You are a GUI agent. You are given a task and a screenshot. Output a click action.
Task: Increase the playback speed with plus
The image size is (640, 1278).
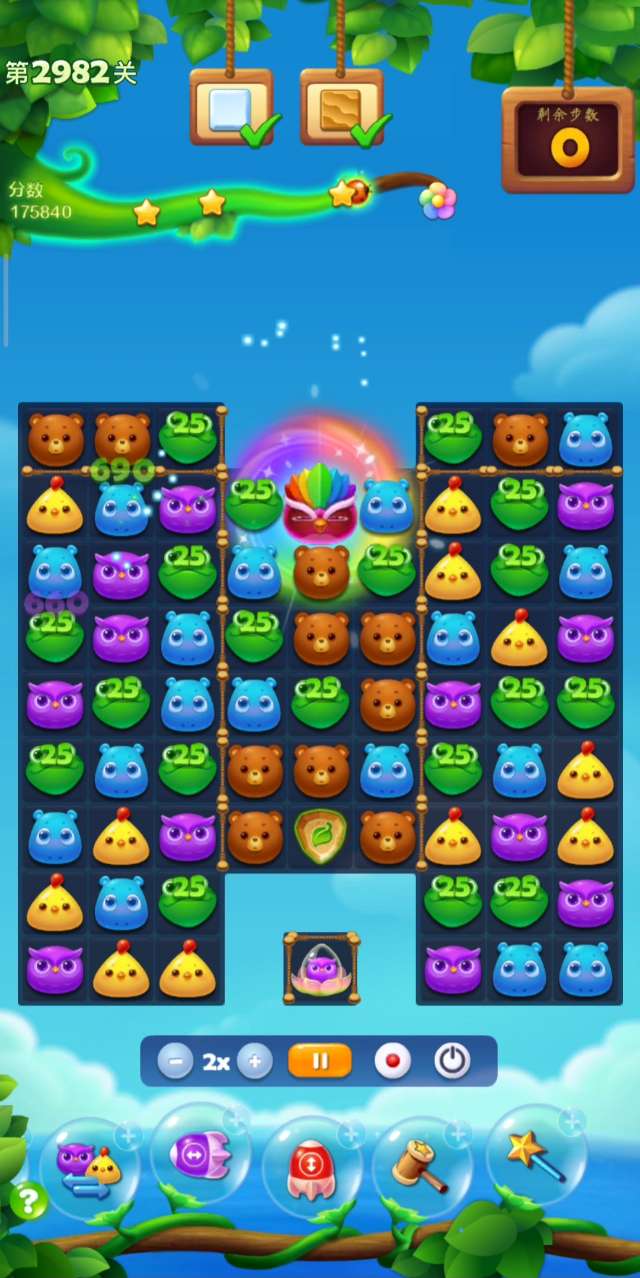255,1061
